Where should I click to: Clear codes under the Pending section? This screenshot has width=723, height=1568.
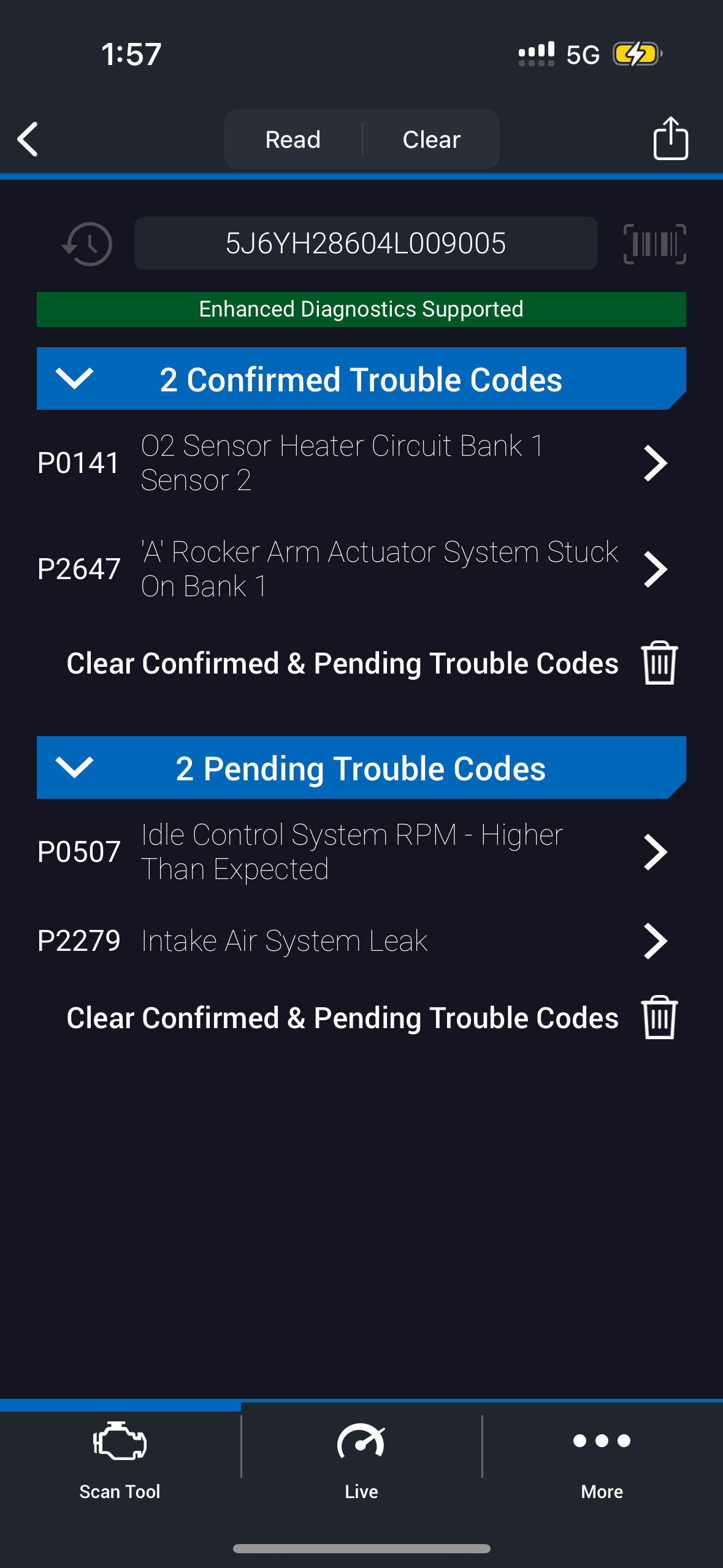[659, 1017]
